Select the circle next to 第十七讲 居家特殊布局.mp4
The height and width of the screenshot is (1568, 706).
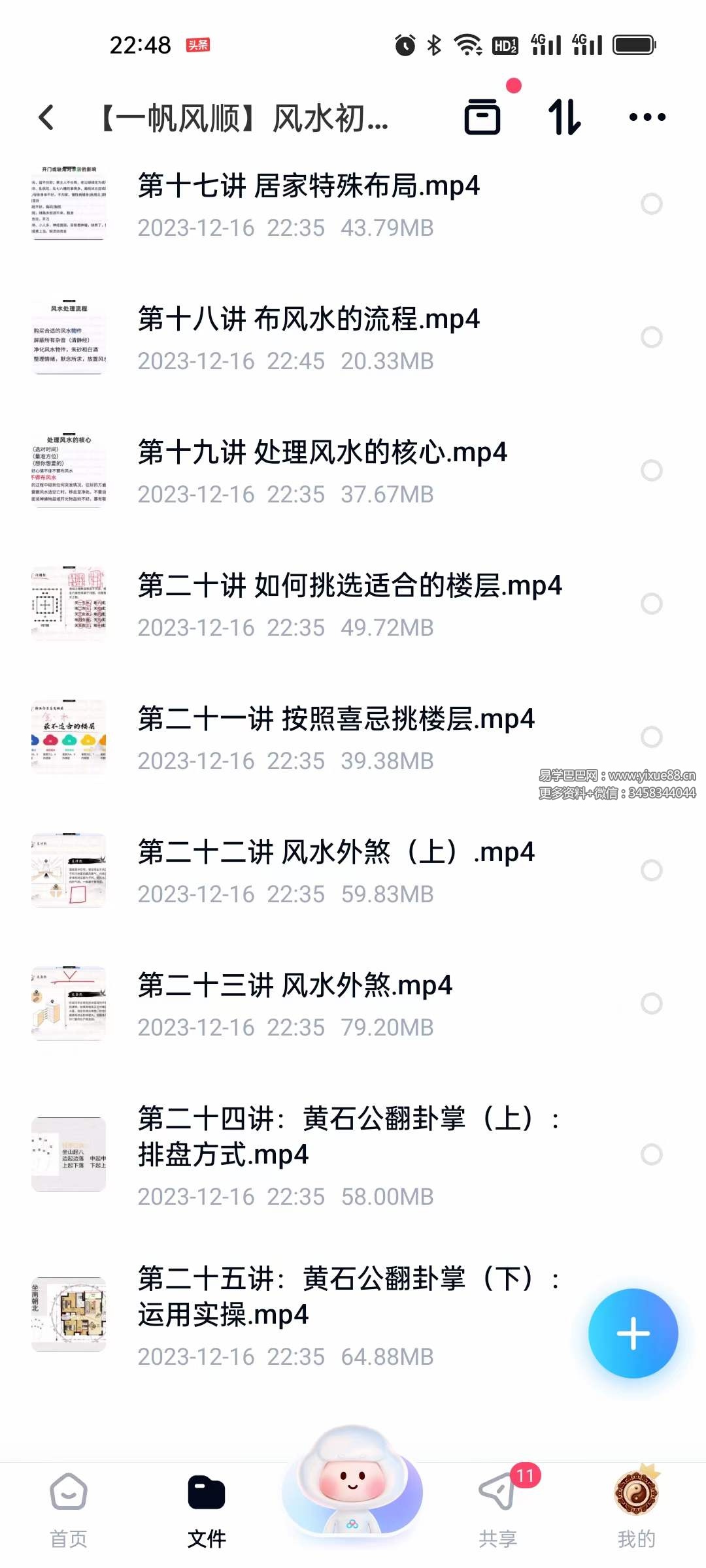pyautogui.click(x=652, y=204)
